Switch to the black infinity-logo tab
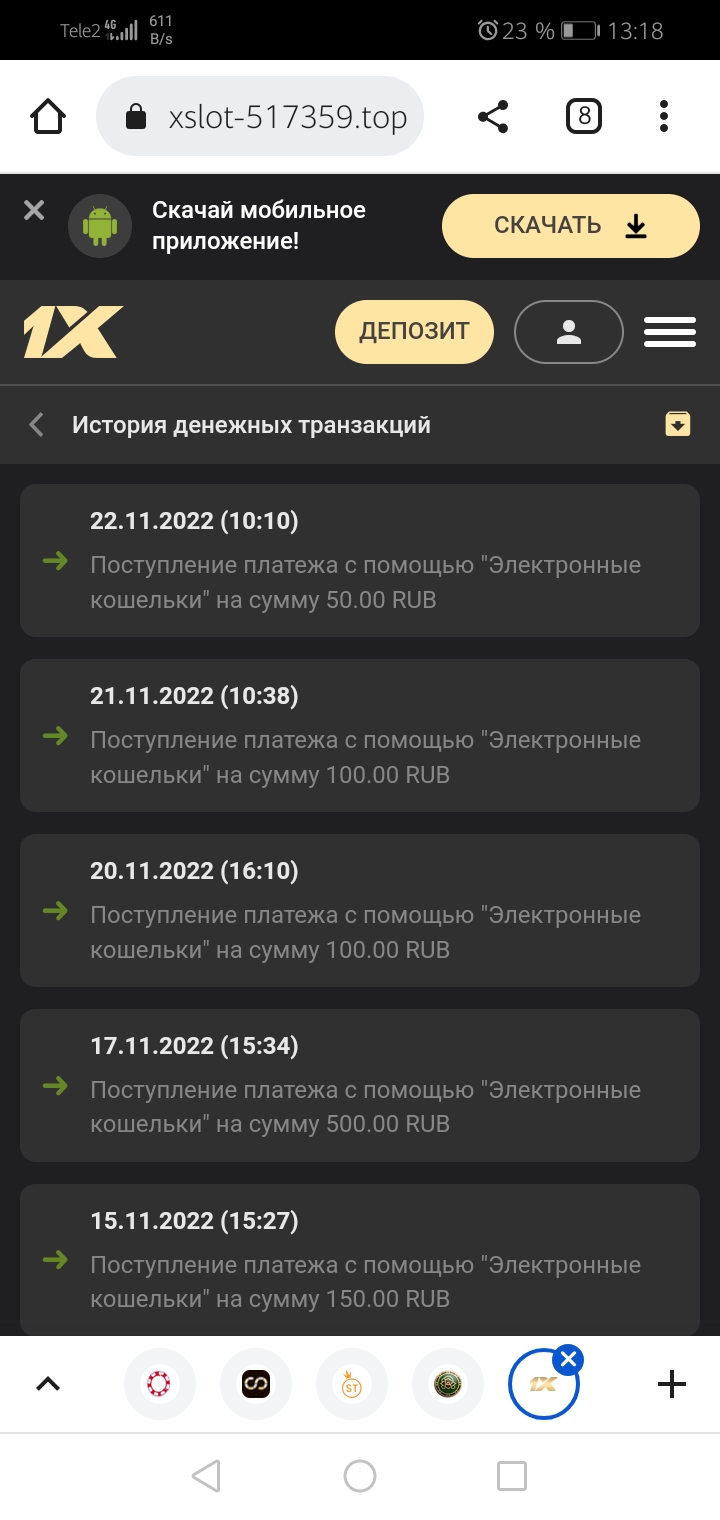 [256, 1384]
